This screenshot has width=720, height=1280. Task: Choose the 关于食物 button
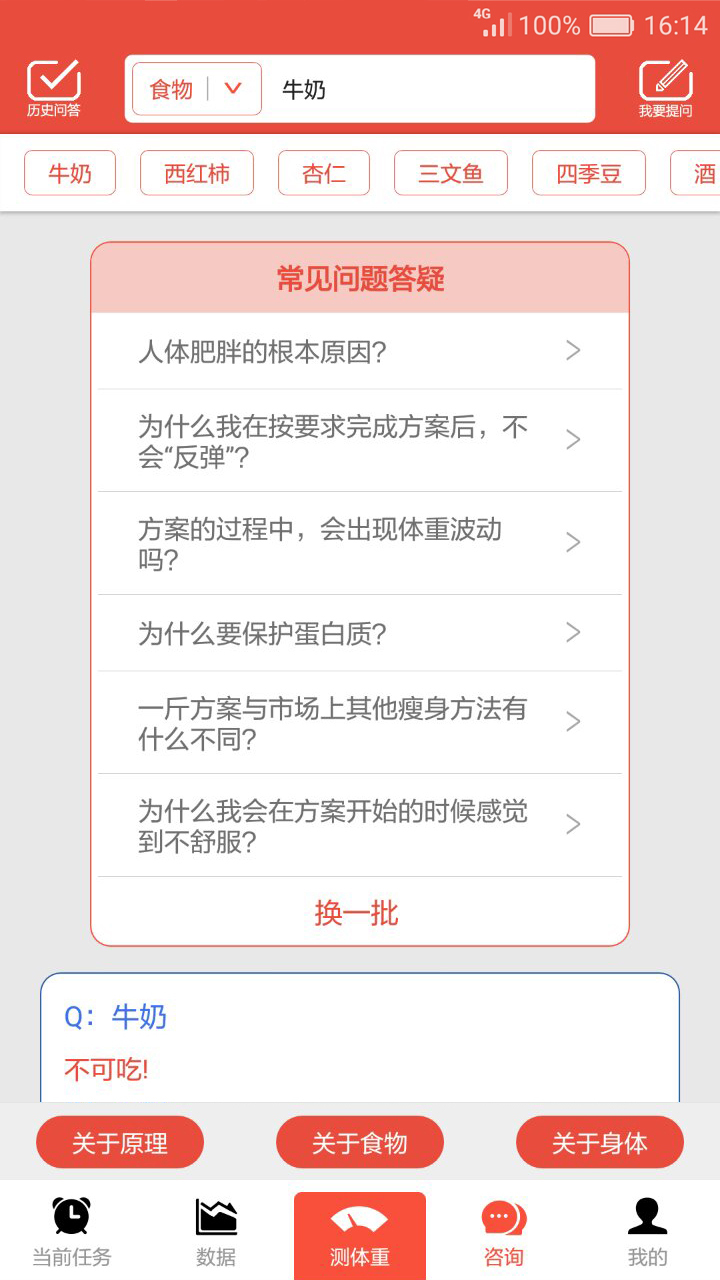(x=360, y=1143)
